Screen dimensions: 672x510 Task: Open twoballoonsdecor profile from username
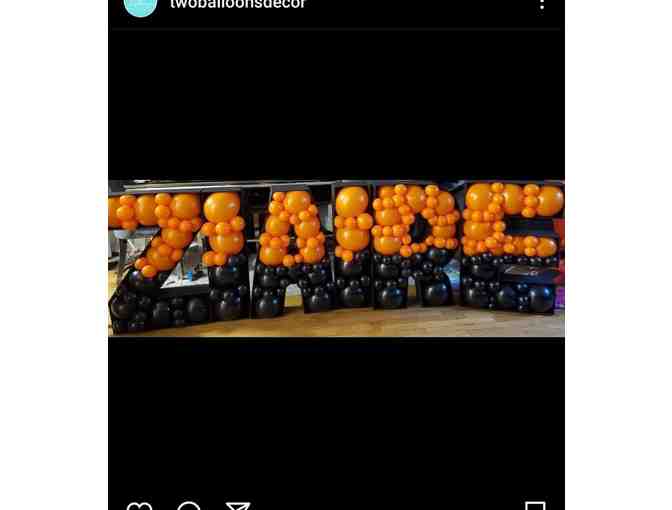tap(237, 5)
